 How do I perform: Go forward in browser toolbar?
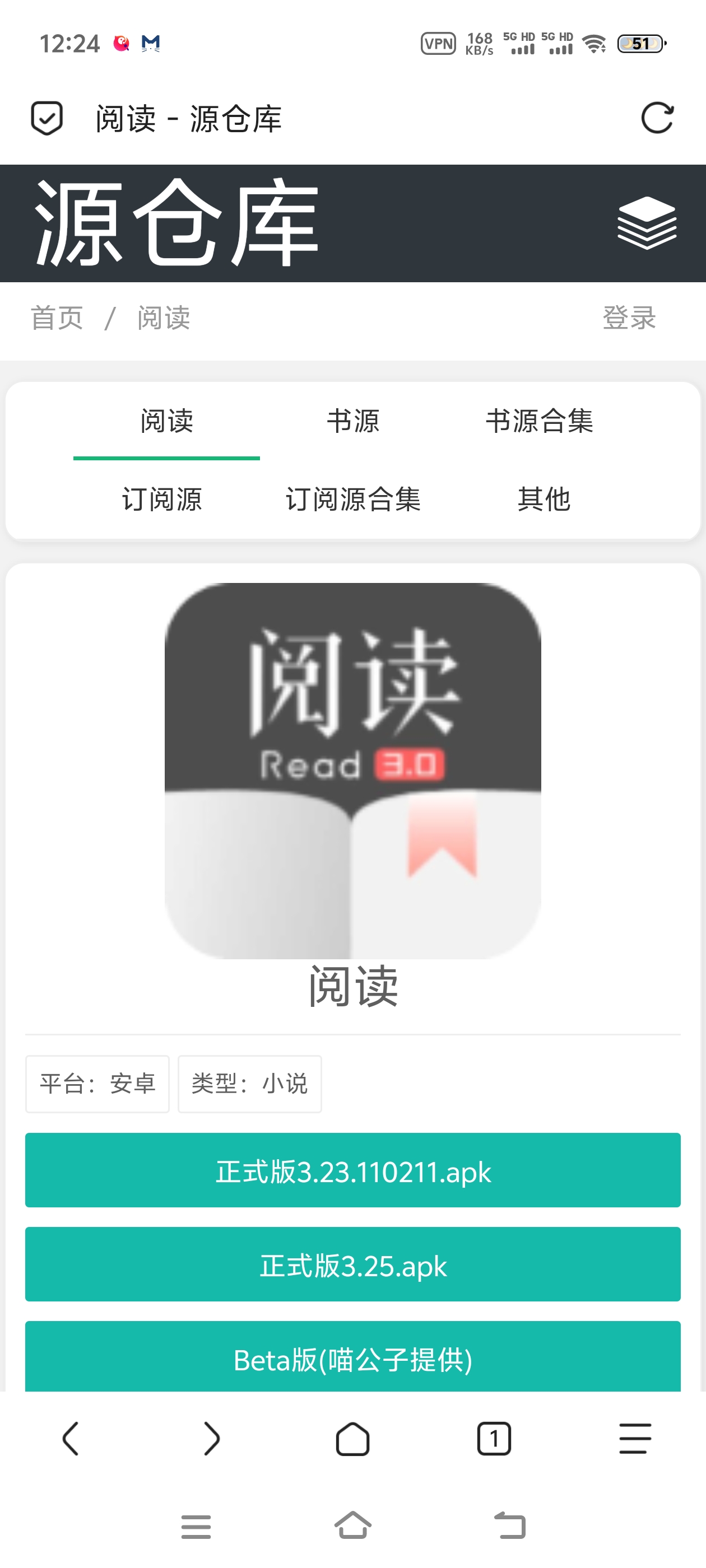click(211, 1439)
